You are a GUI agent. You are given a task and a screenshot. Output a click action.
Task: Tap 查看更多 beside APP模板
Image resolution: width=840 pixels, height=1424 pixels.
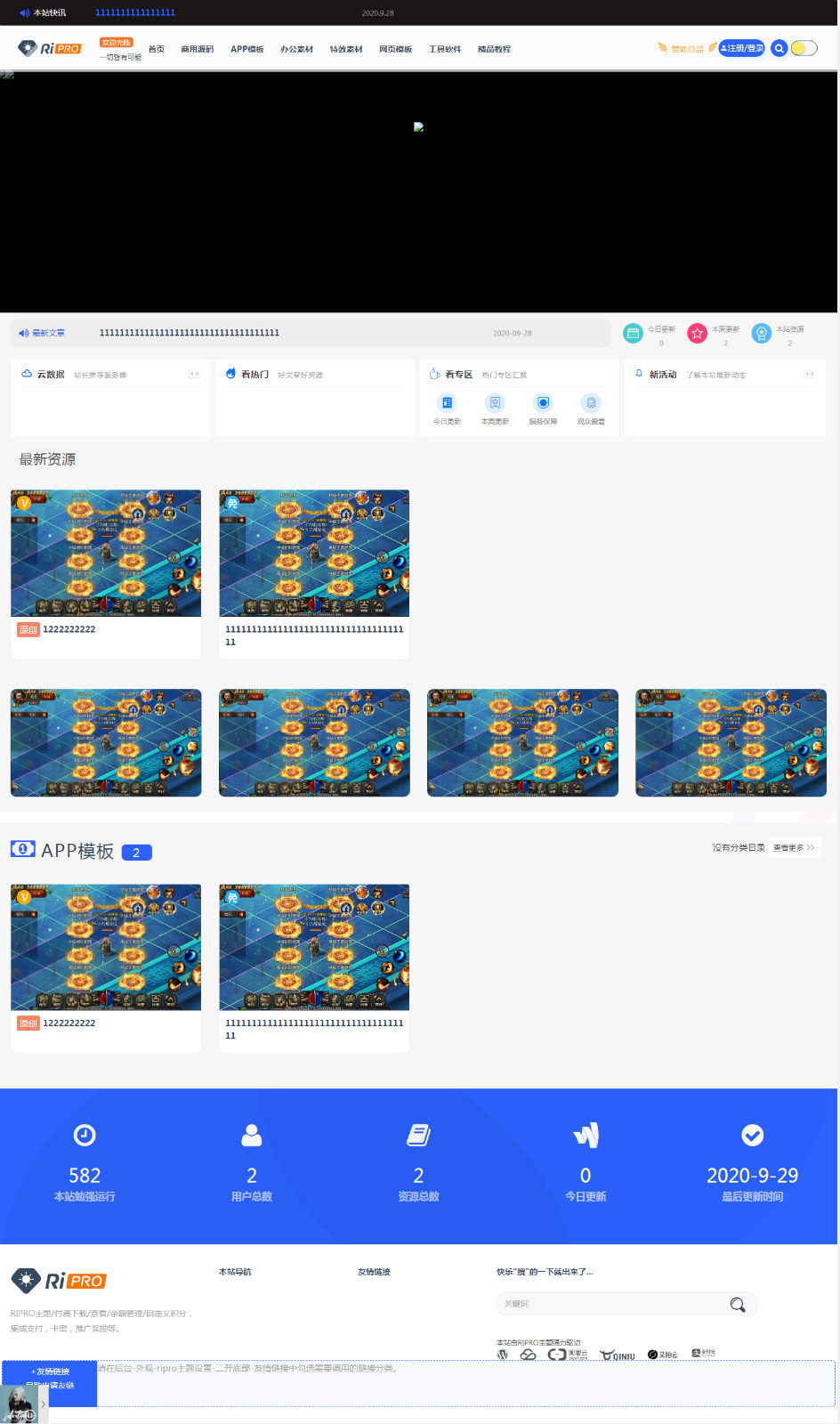pyautogui.click(x=794, y=848)
